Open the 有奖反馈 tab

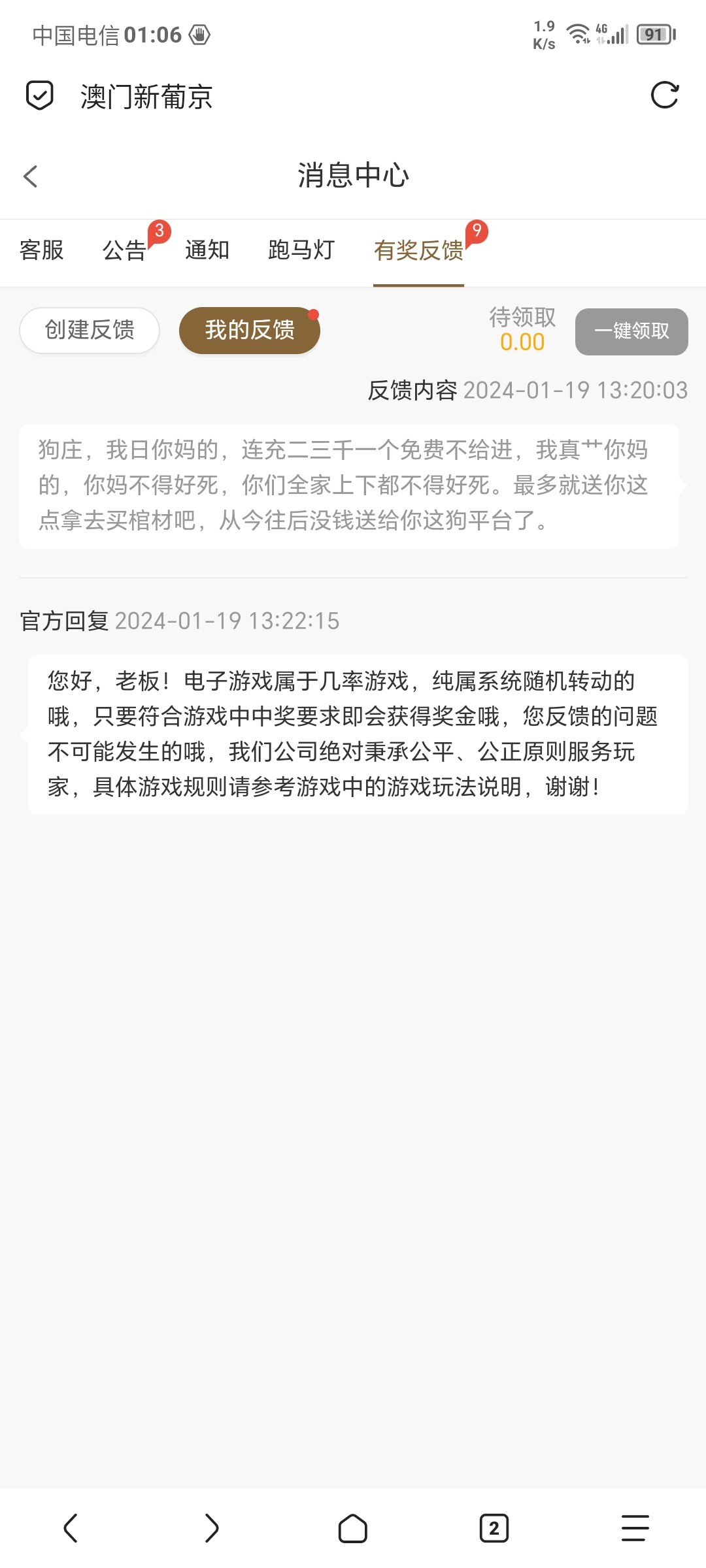(418, 250)
